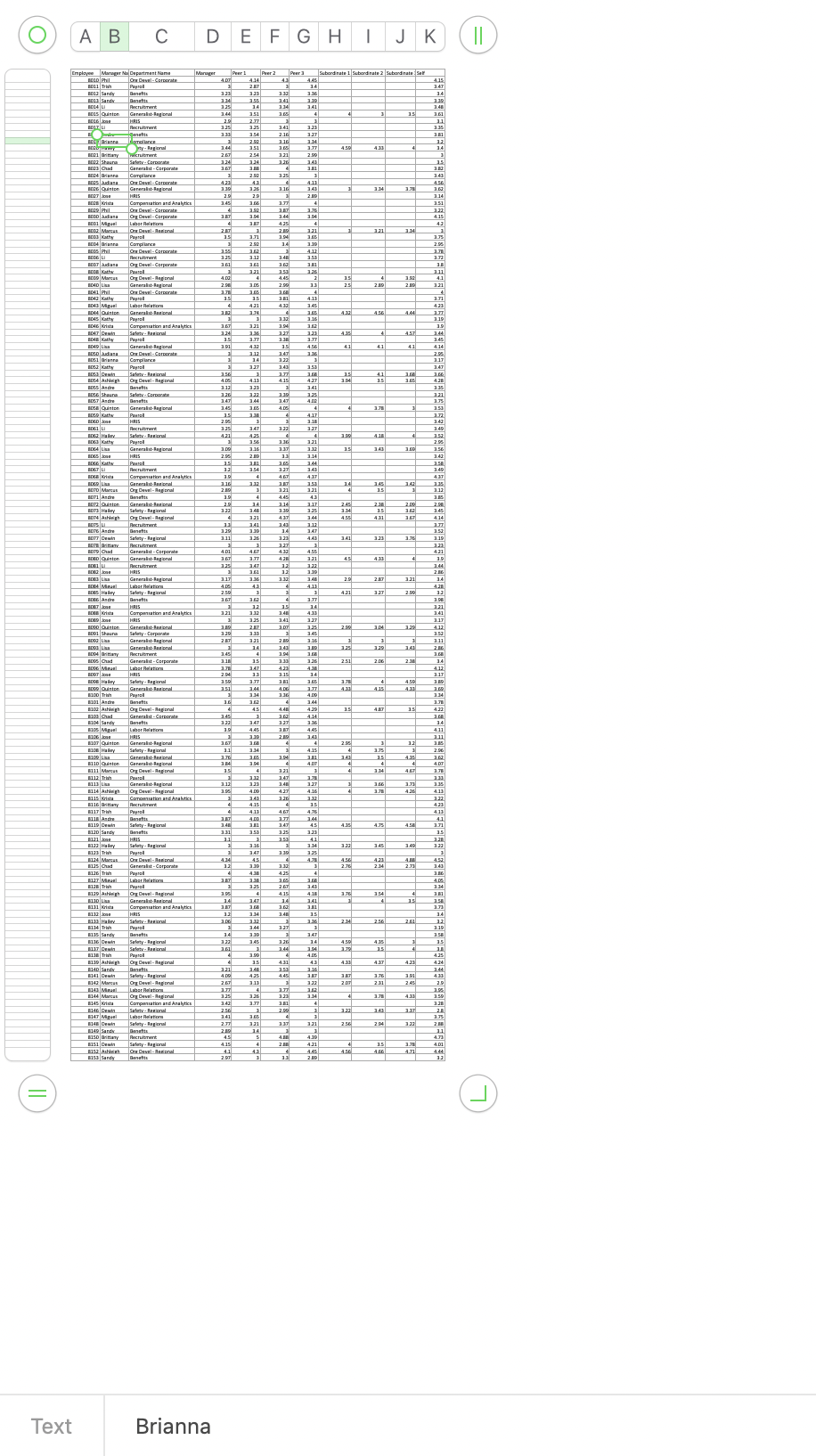Click the green circle icon in top-left corner
This screenshot has height=1456, width=816.
[36, 36]
